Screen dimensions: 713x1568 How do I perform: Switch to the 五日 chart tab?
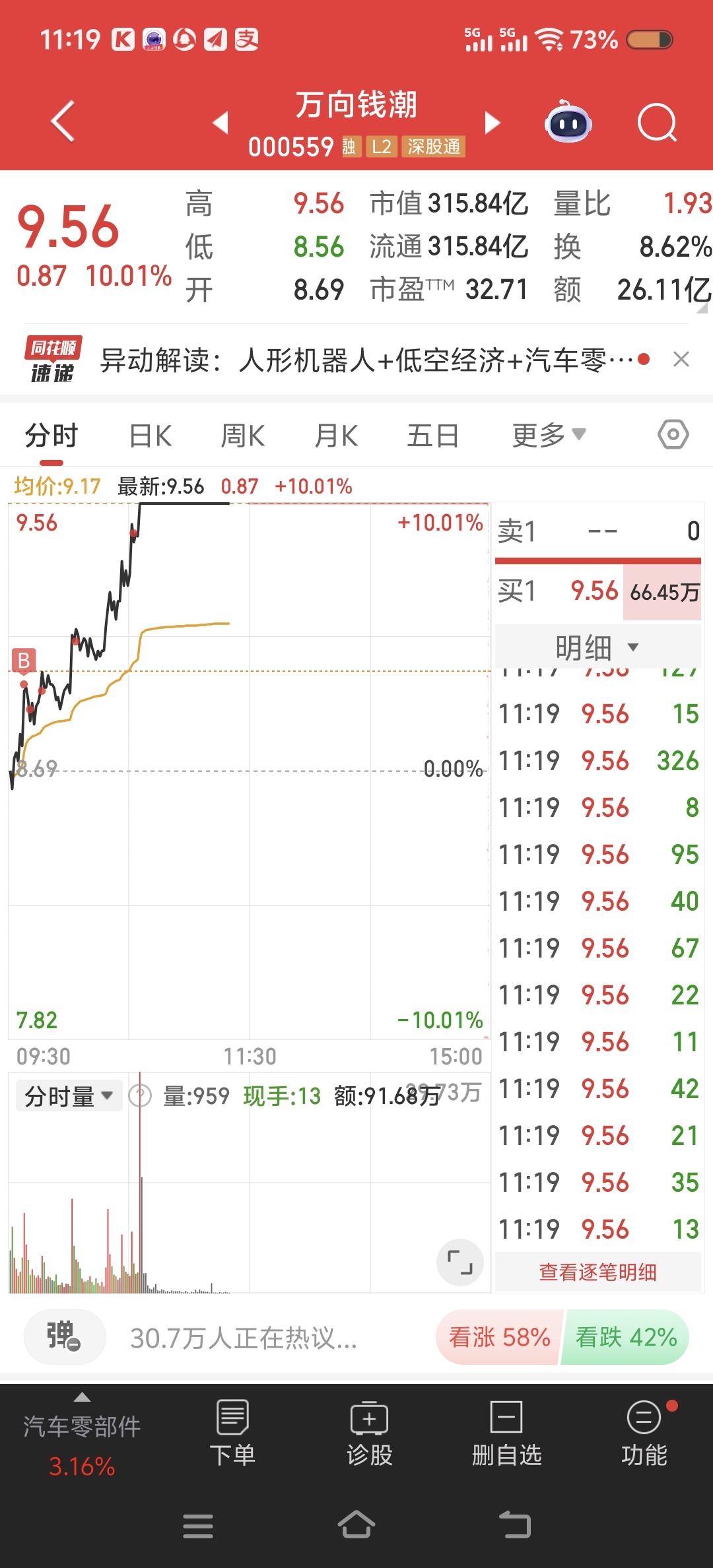(433, 436)
